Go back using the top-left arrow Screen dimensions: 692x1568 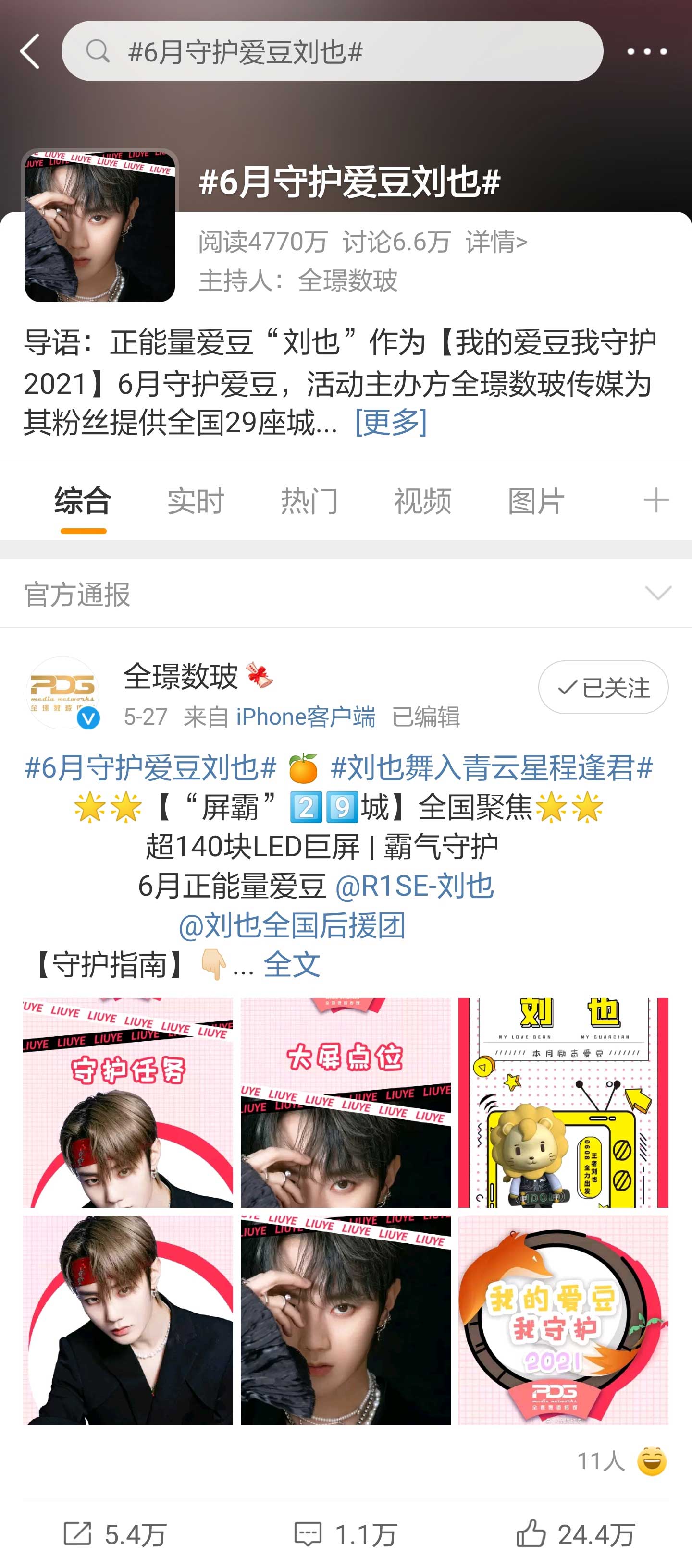pyautogui.click(x=30, y=52)
